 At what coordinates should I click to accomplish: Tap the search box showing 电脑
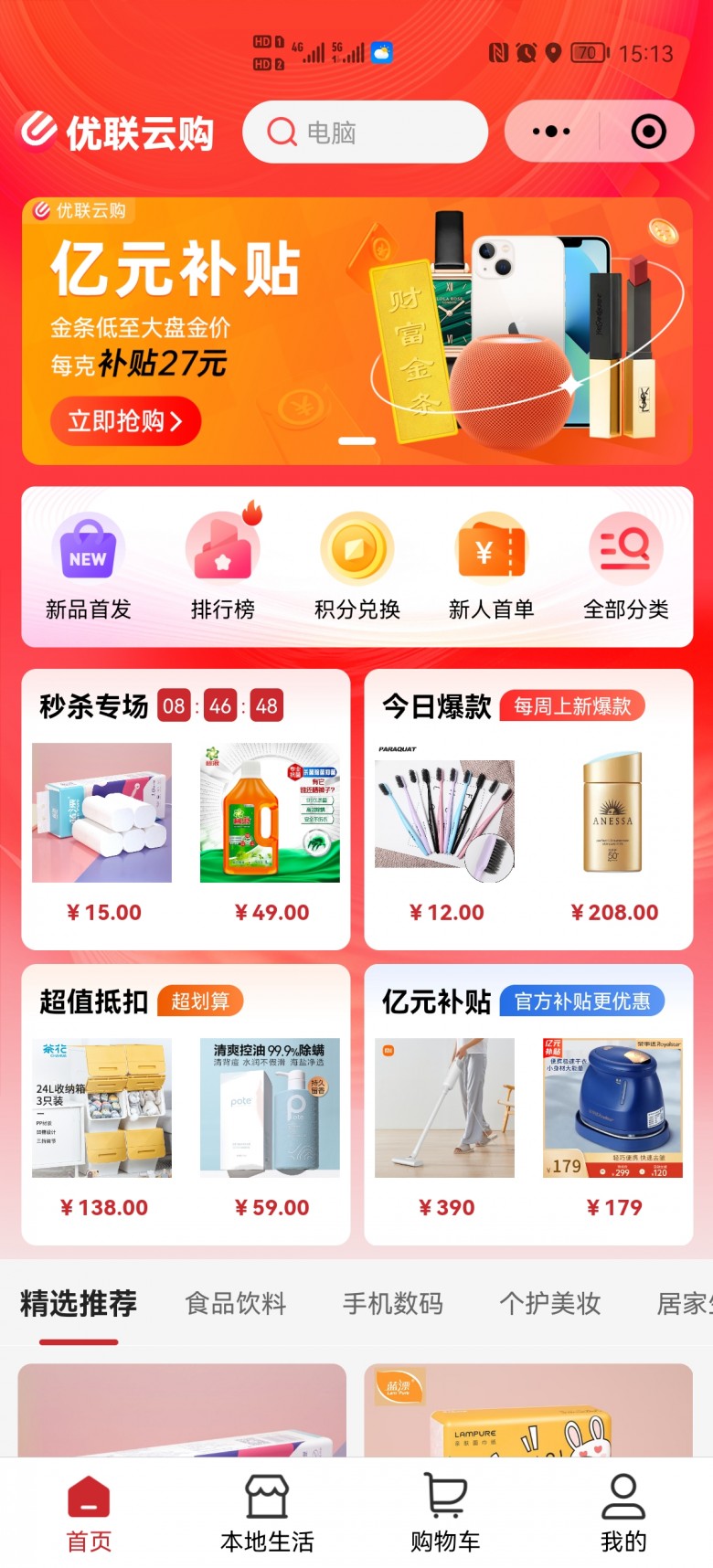click(x=364, y=132)
